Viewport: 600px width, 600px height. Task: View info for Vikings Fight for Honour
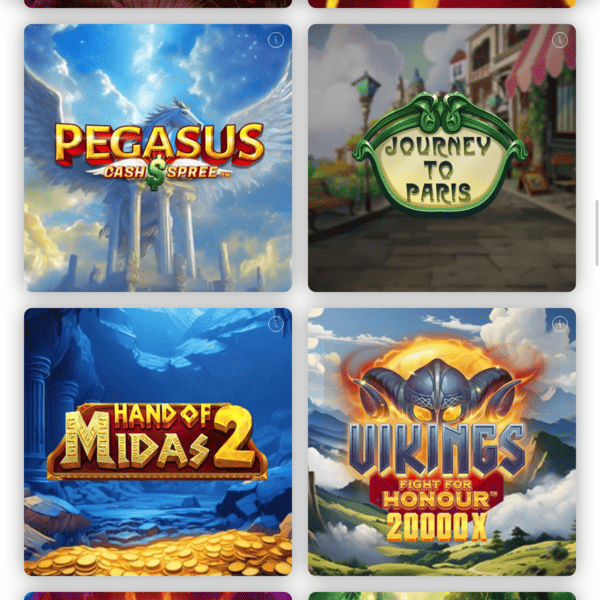560,324
